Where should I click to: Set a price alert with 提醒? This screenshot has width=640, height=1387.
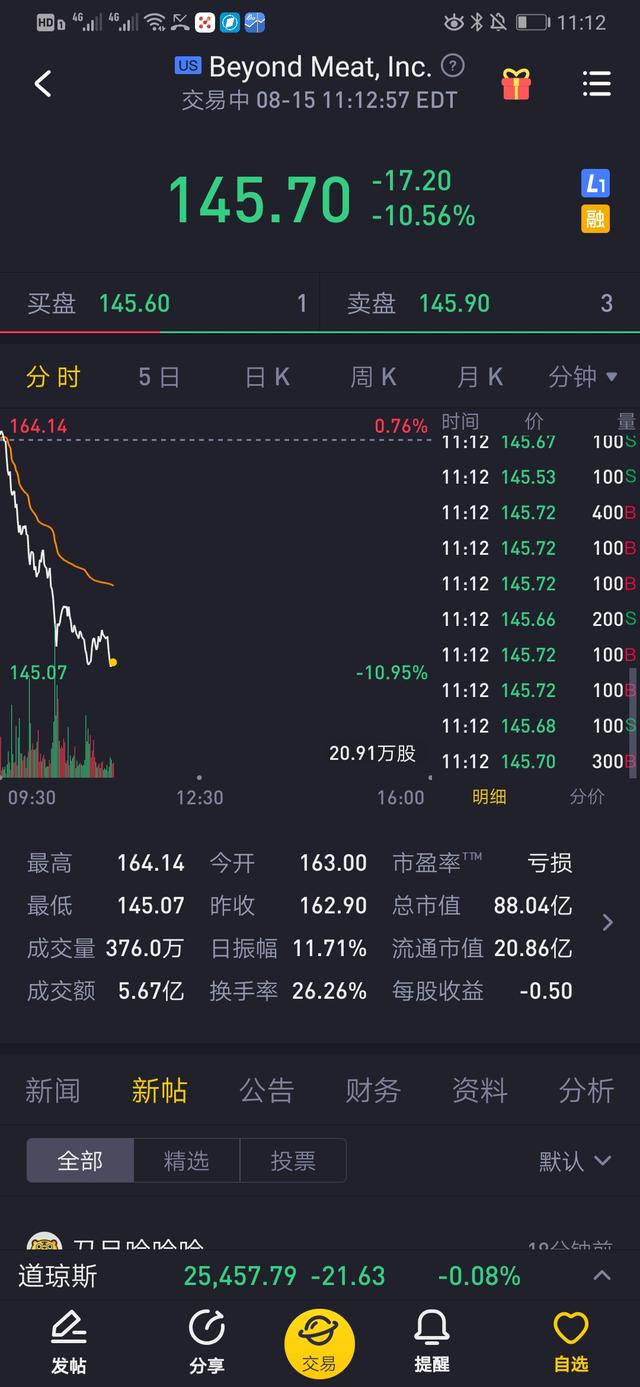(x=431, y=1342)
